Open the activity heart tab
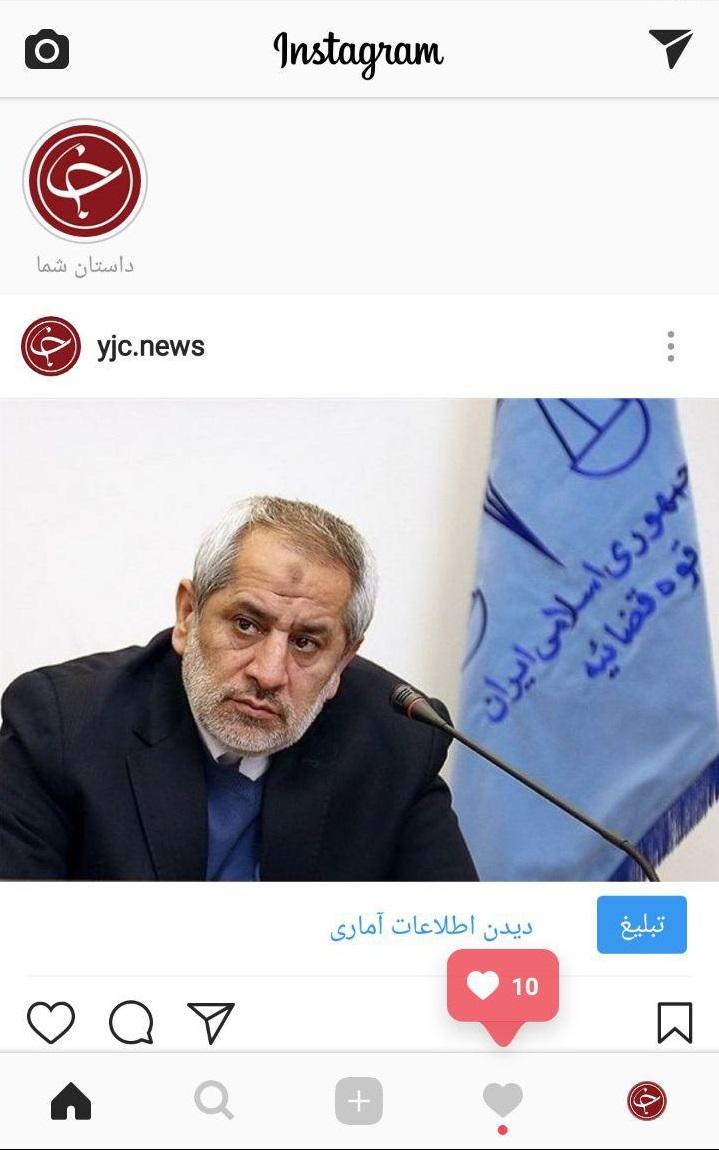Viewport: 719px width, 1150px height. (x=502, y=1101)
